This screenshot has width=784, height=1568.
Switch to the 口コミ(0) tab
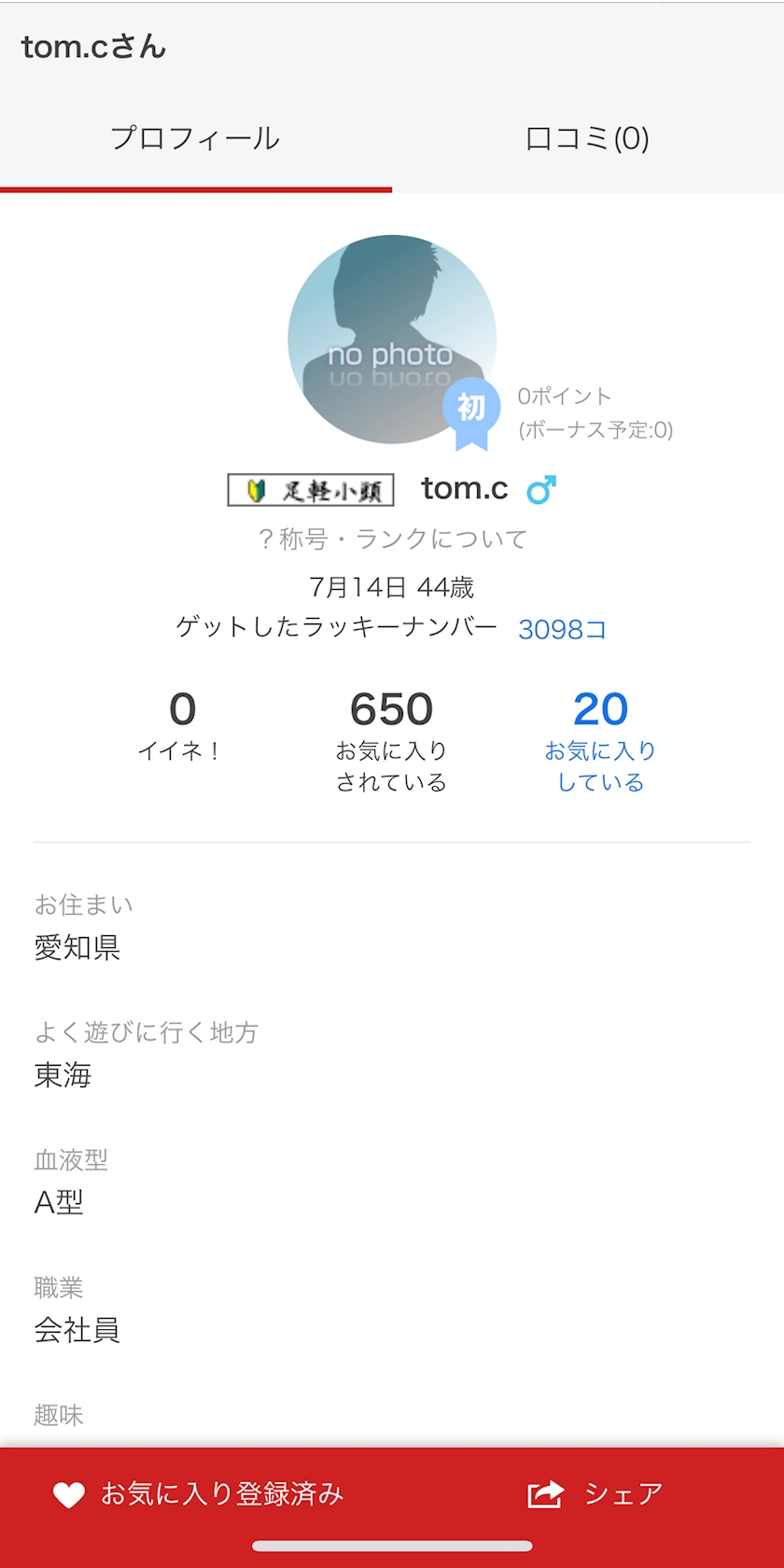point(587,139)
